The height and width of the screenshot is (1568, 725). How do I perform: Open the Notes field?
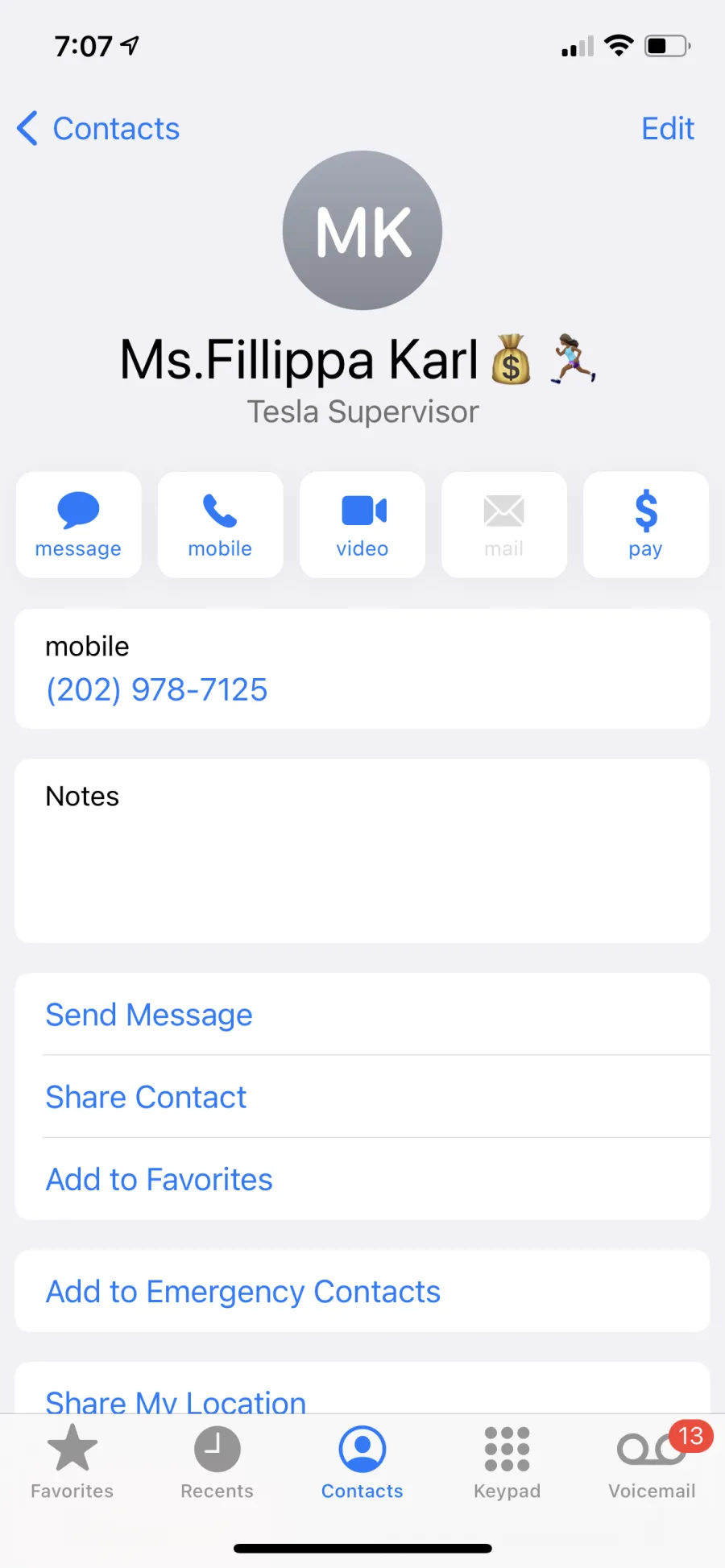point(362,850)
